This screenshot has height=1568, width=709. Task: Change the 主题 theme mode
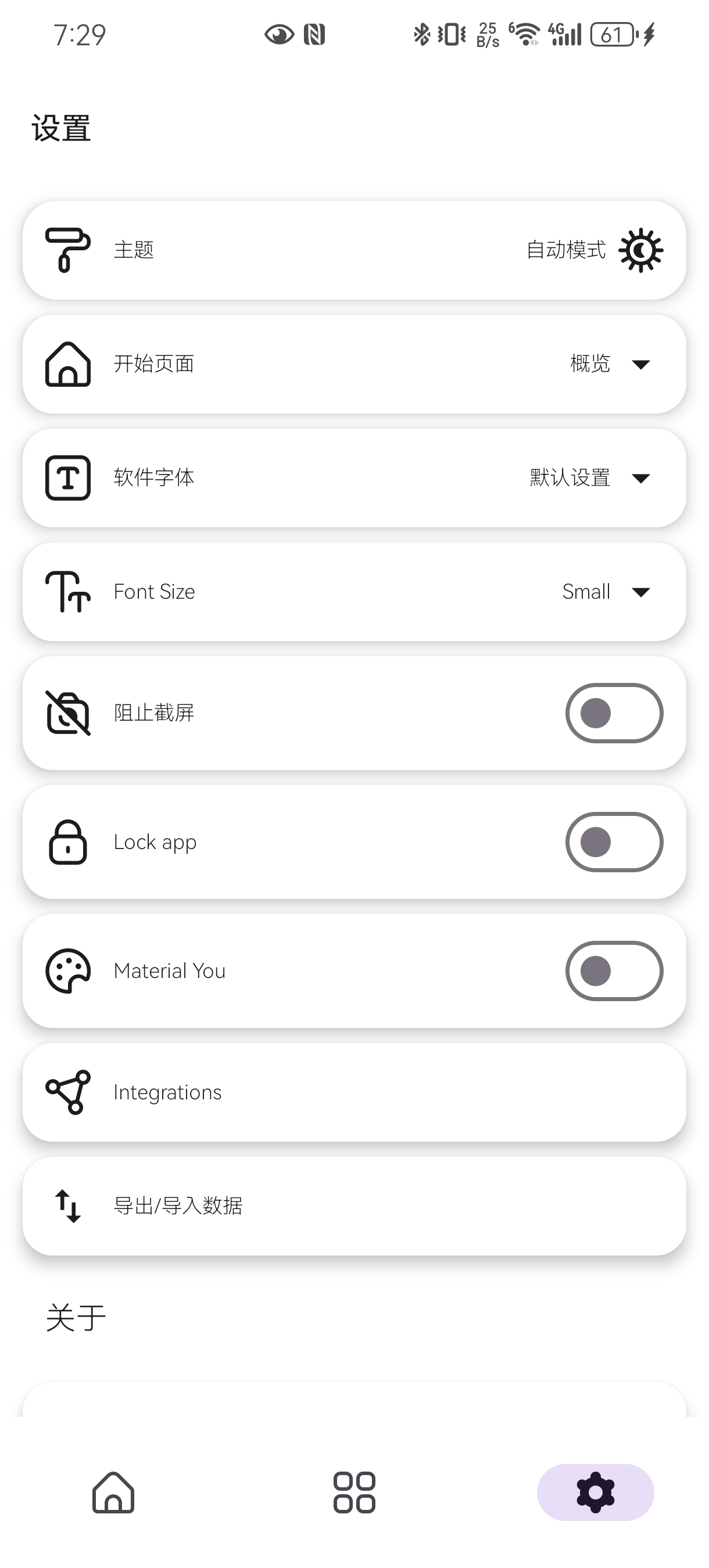[640, 250]
